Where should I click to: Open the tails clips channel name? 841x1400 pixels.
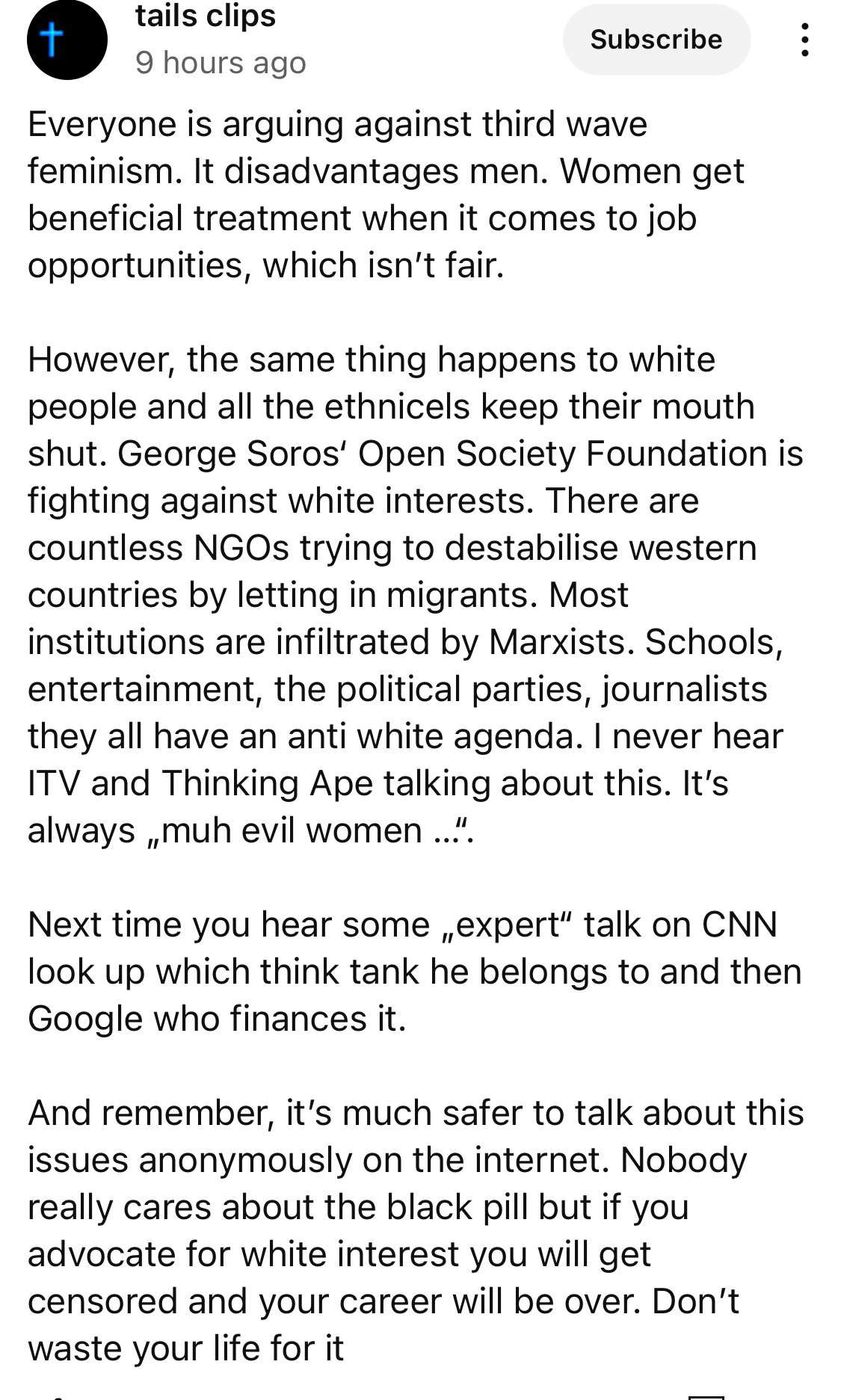pyautogui.click(x=206, y=16)
